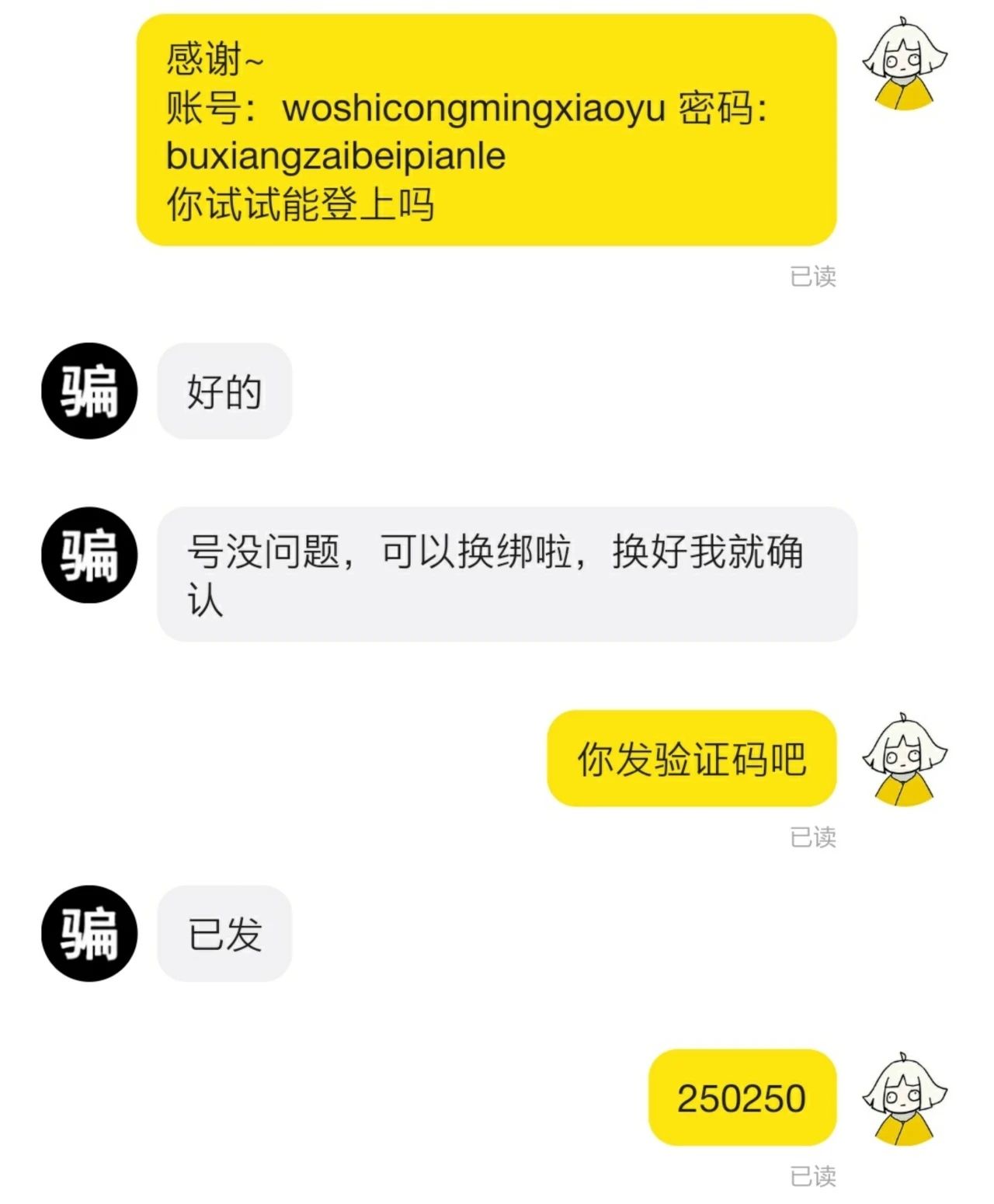Image resolution: width=994 pixels, height=1204 pixels.
Task: Open the 骗 avatar next to the 号没问题 message
Action: point(89,555)
